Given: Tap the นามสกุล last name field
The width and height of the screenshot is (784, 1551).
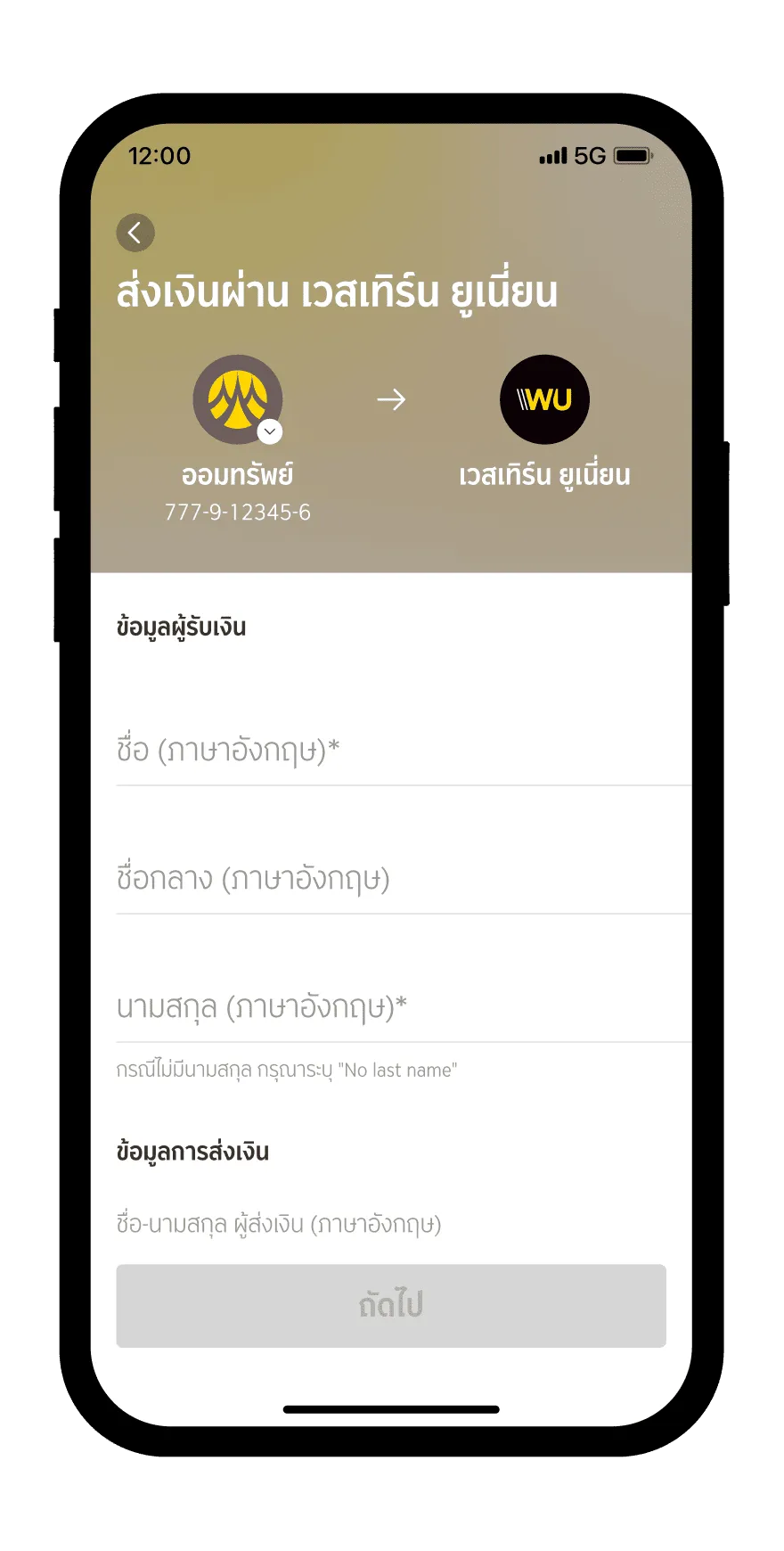Looking at the screenshot, I should 403,1007.
